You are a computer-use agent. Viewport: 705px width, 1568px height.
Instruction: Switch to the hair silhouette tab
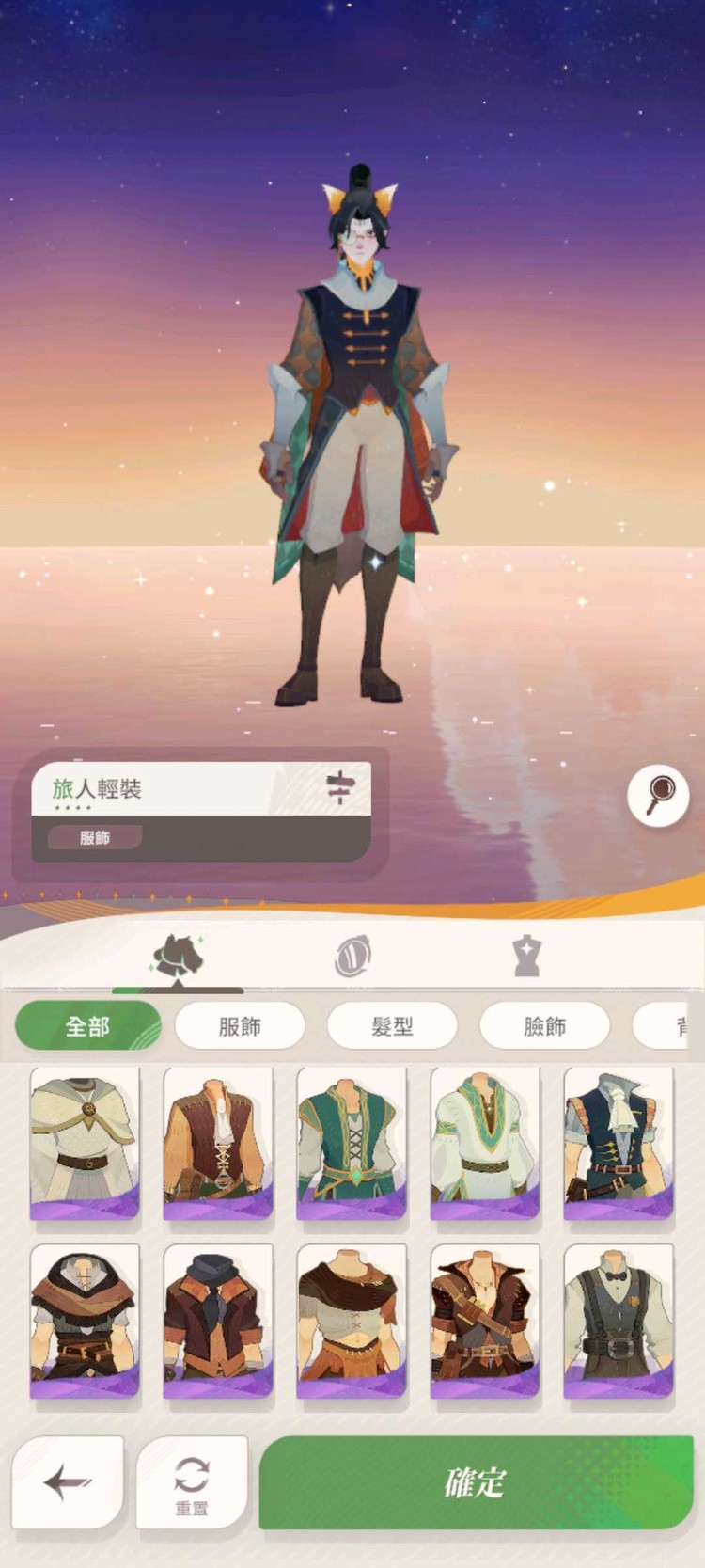(178, 957)
